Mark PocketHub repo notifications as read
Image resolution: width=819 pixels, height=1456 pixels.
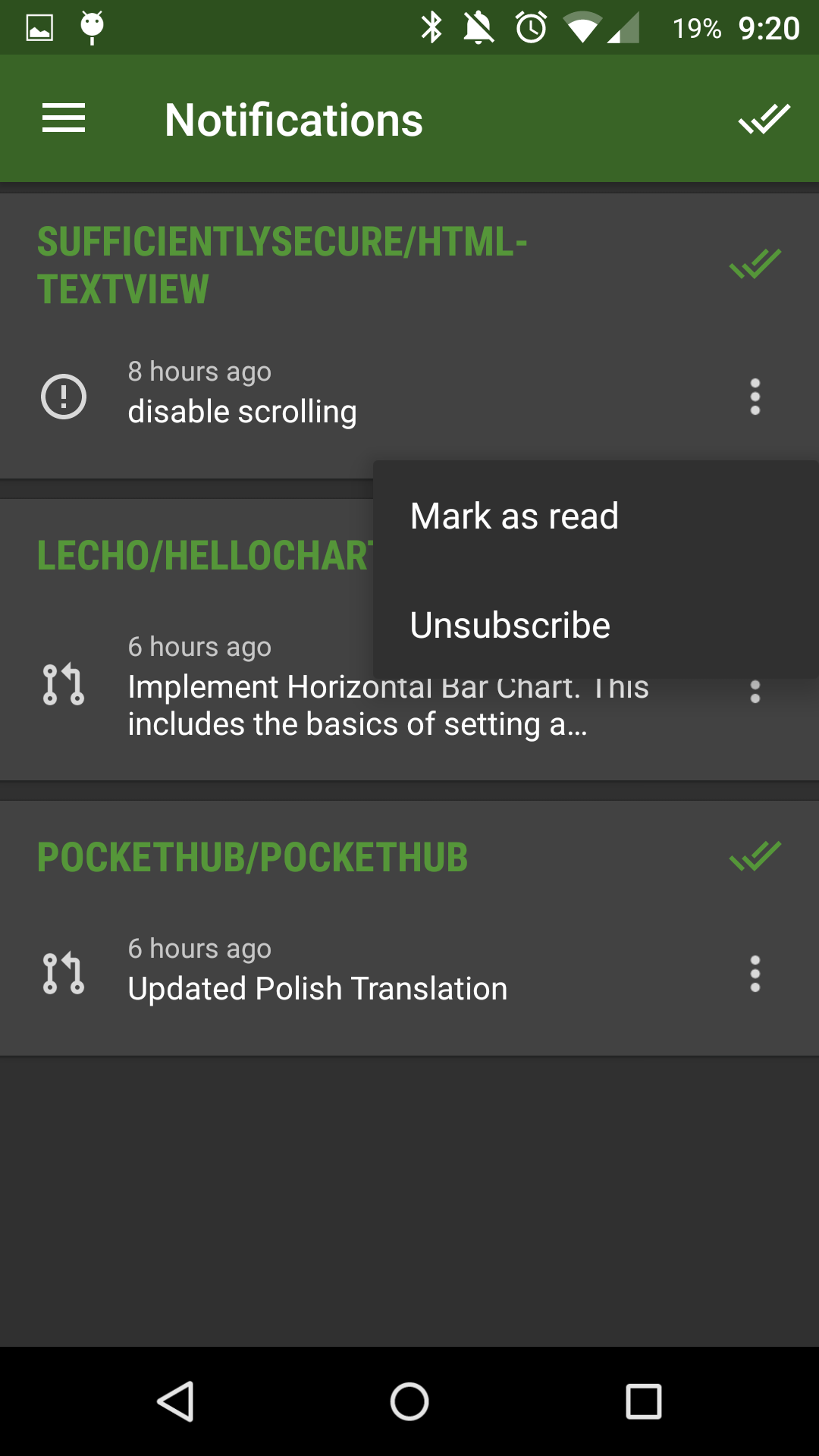point(755,857)
